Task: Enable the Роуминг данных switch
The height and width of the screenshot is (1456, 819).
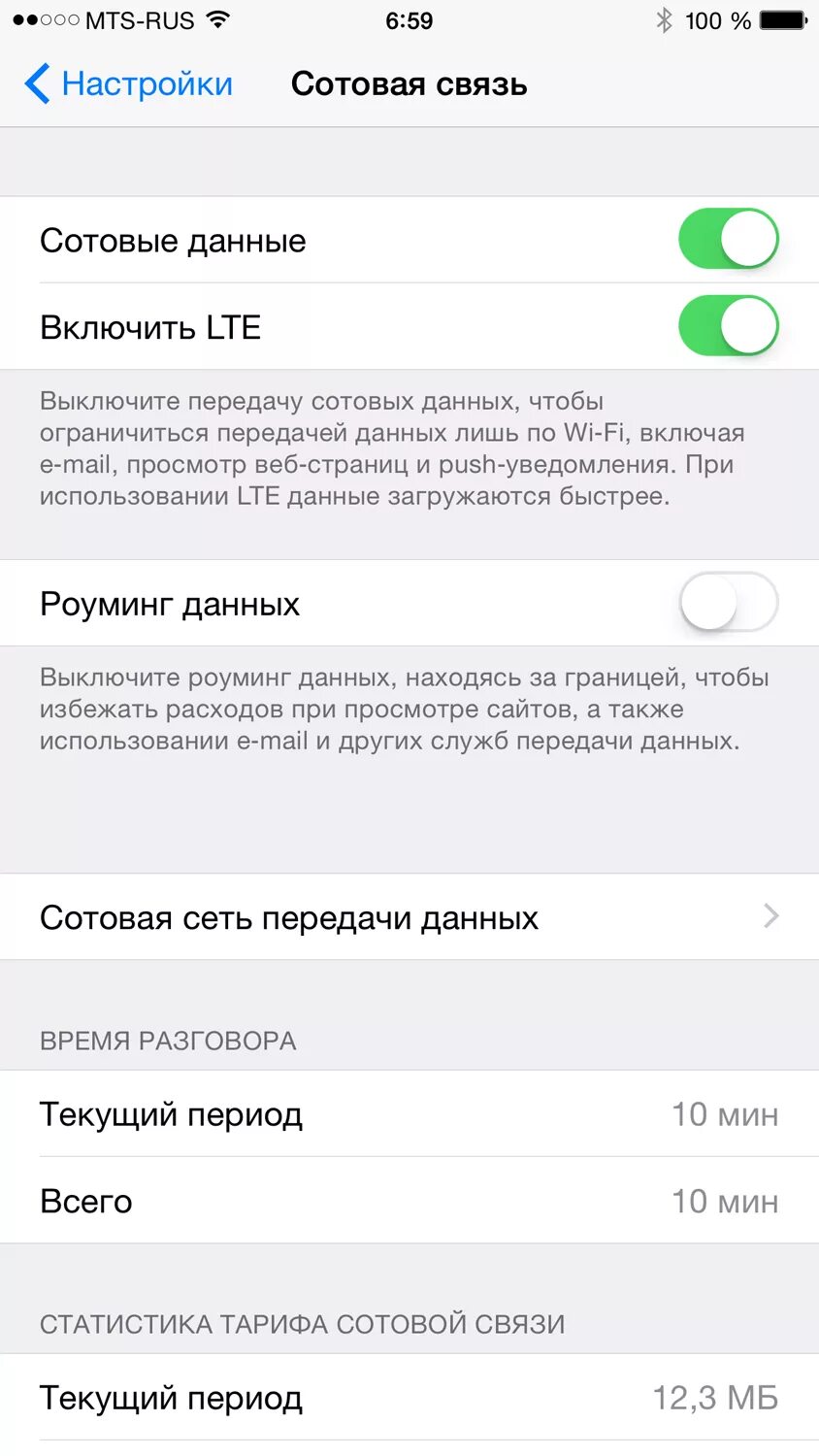Action: [x=728, y=603]
